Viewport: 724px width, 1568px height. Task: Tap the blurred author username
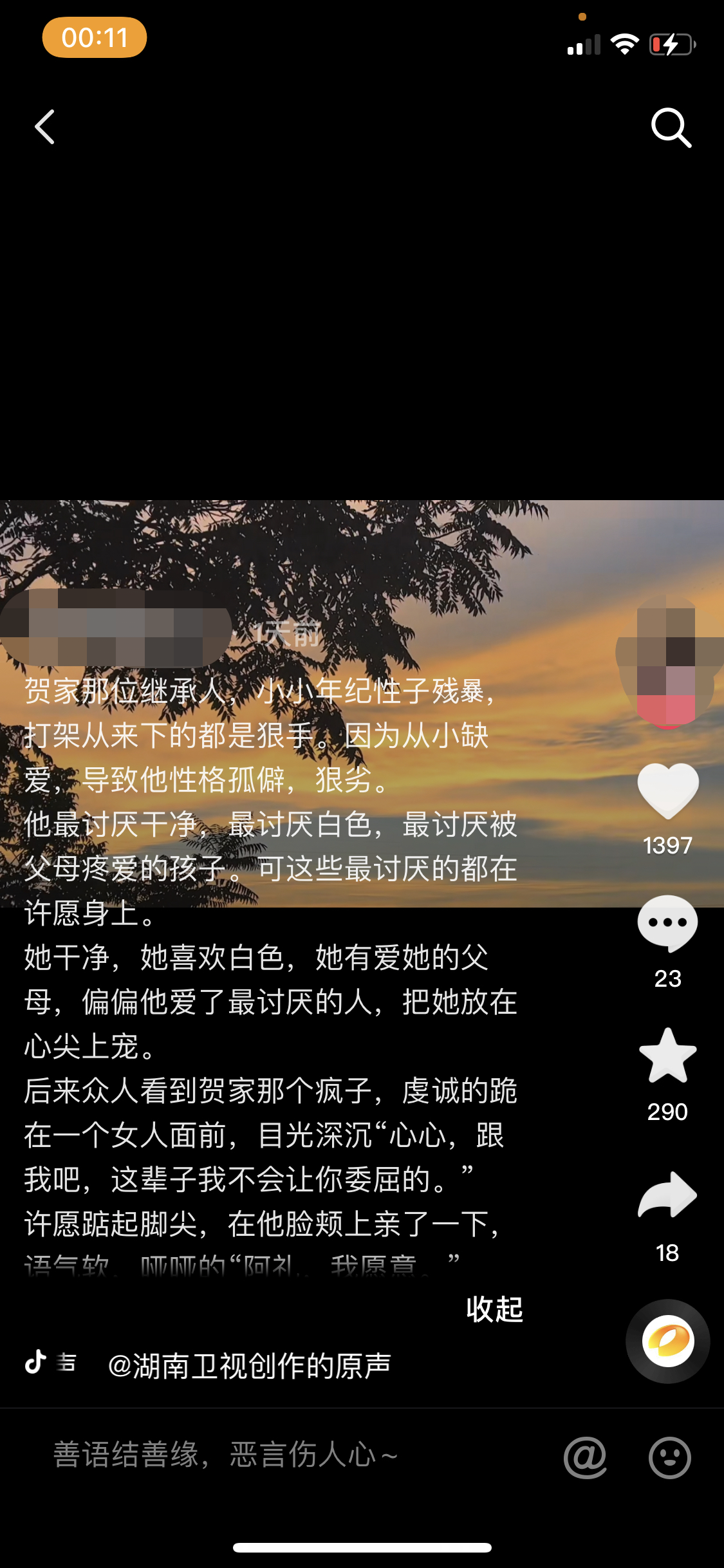(116, 629)
